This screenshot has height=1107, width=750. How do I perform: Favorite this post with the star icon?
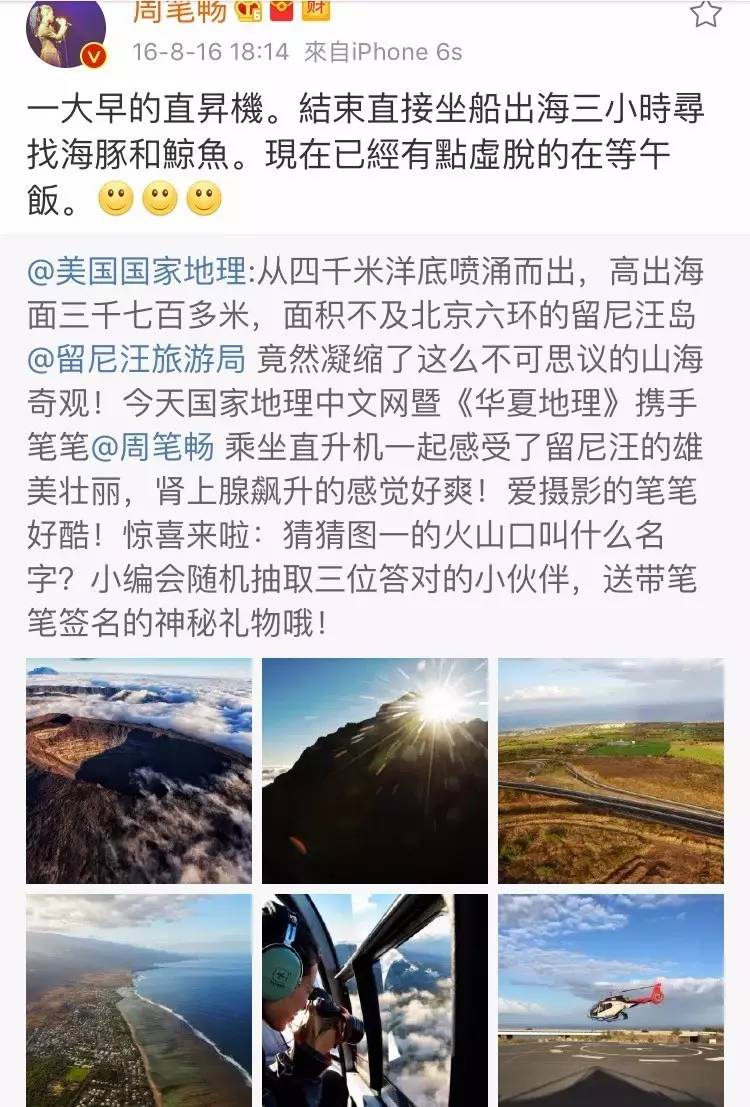[705, 12]
